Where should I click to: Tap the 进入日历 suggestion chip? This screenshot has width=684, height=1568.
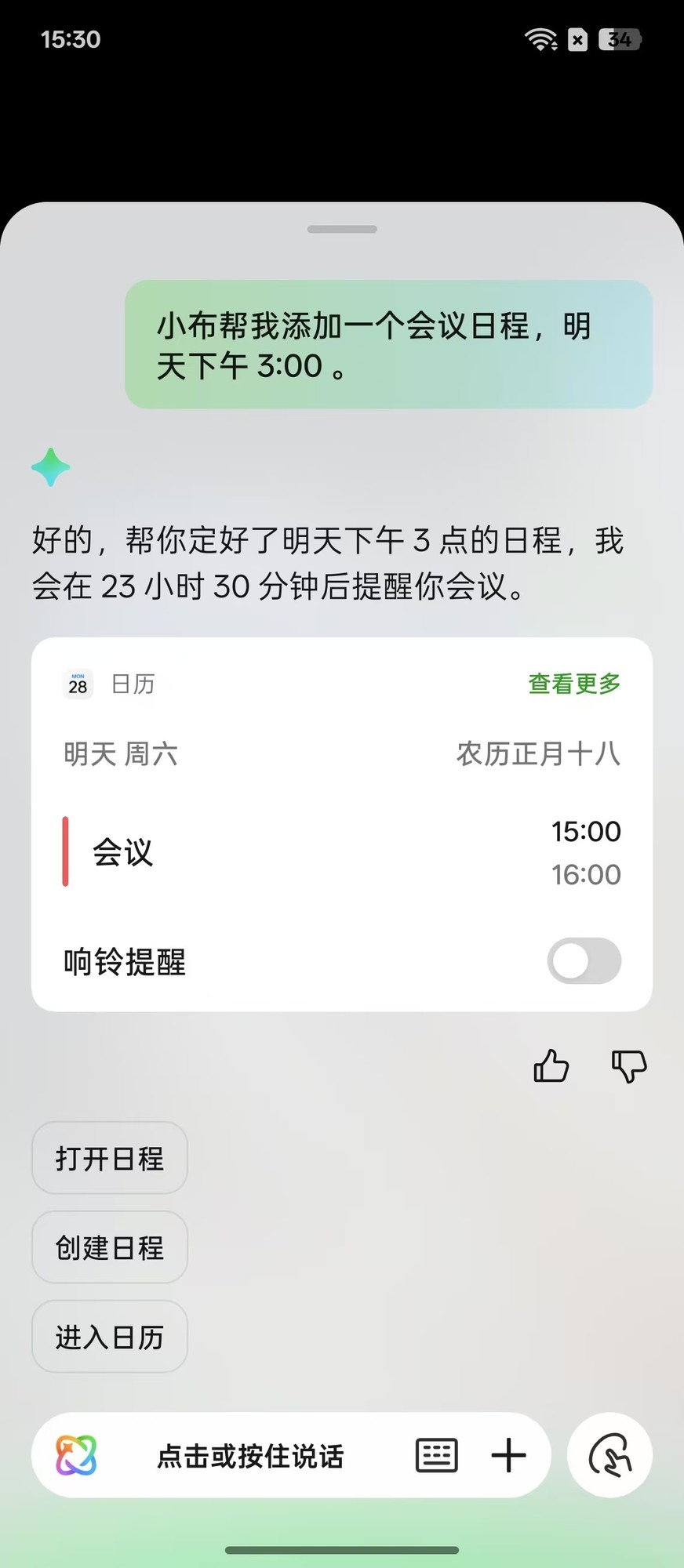tap(109, 1337)
